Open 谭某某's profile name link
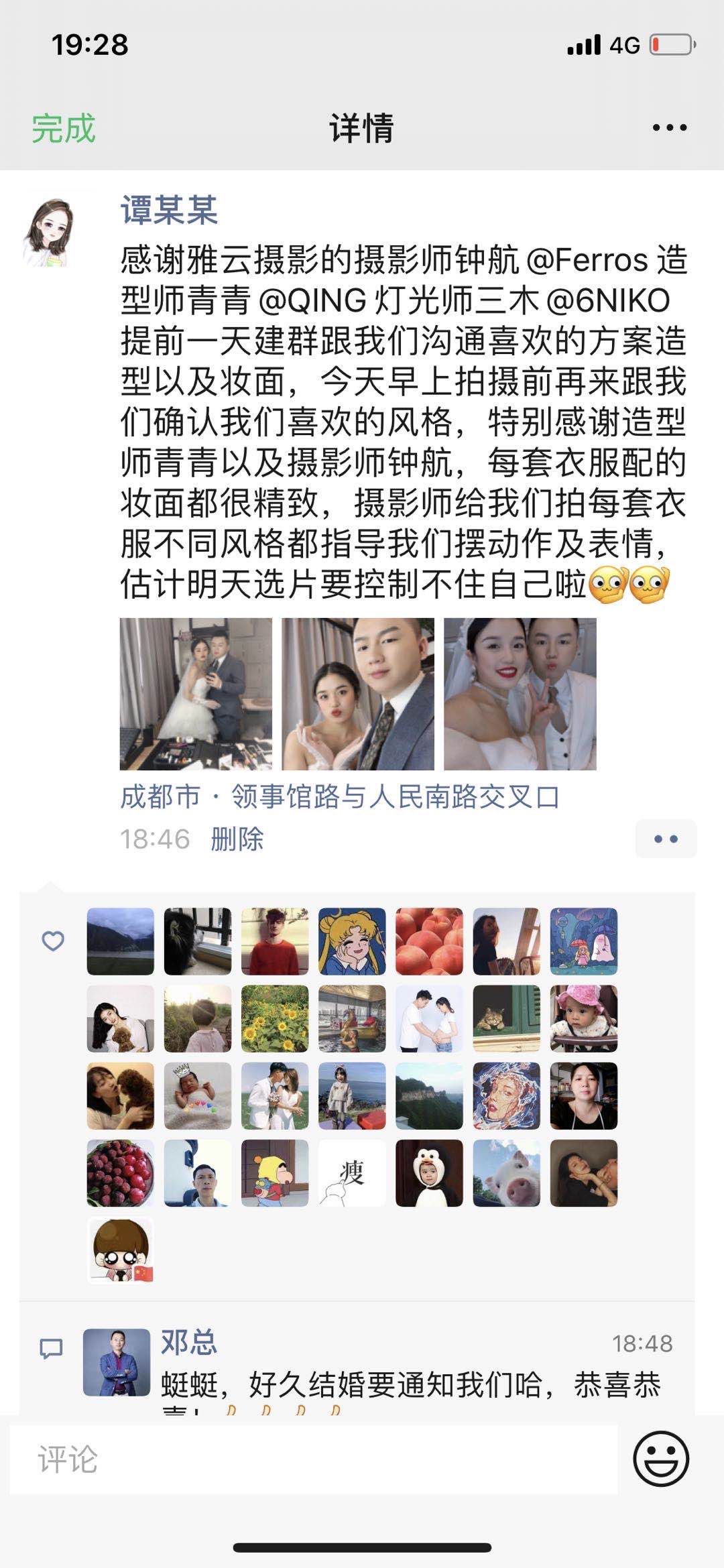 click(169, 210)
